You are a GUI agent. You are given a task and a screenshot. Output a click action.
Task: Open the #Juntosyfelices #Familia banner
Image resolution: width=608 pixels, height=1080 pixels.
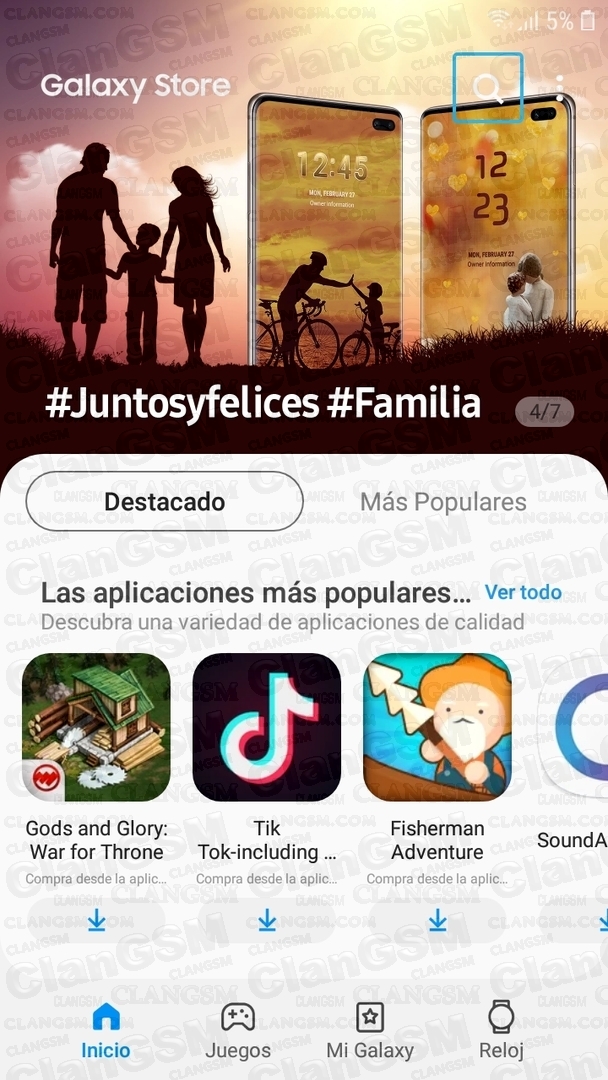(x=262, y=403)
